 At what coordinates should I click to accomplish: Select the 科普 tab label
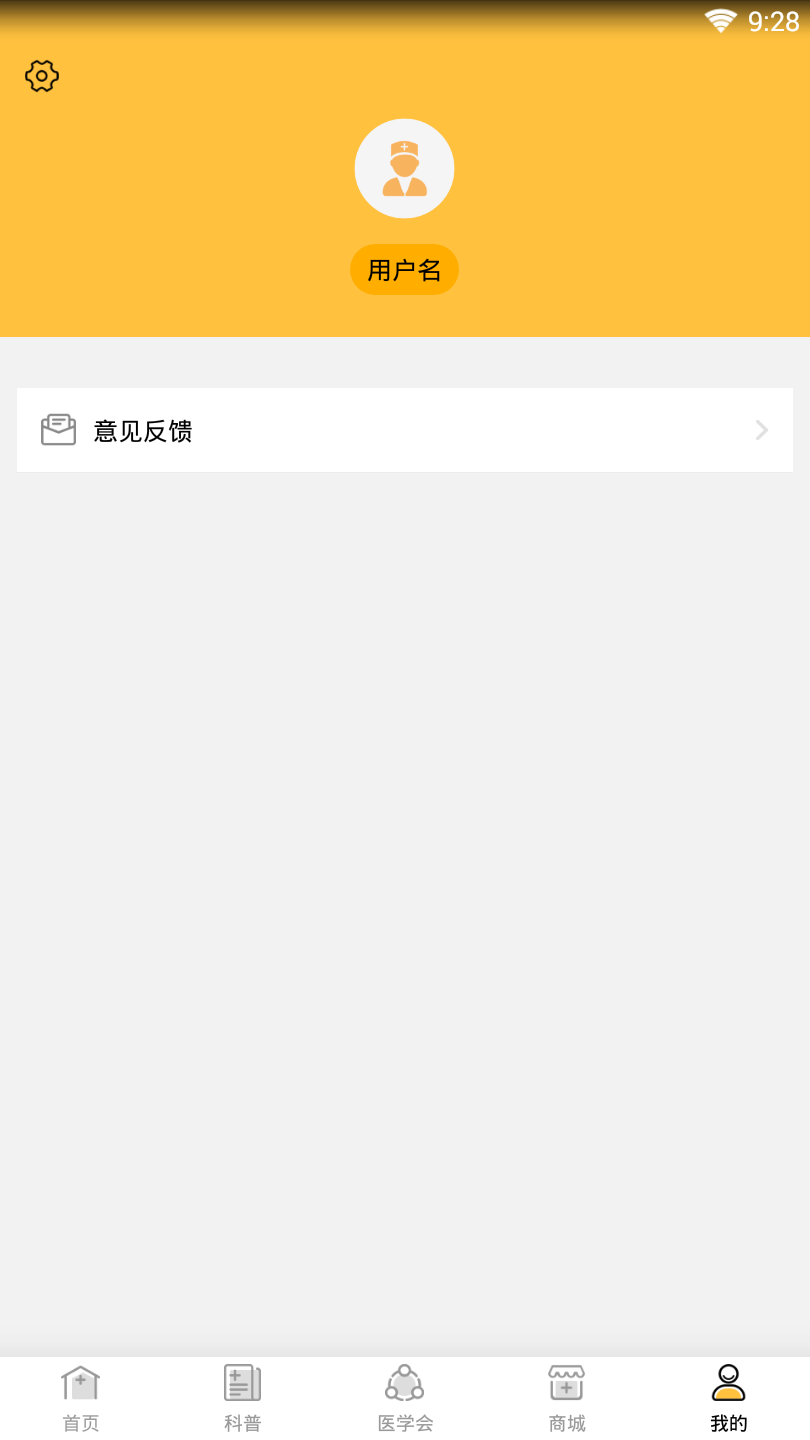point(242,1421)
